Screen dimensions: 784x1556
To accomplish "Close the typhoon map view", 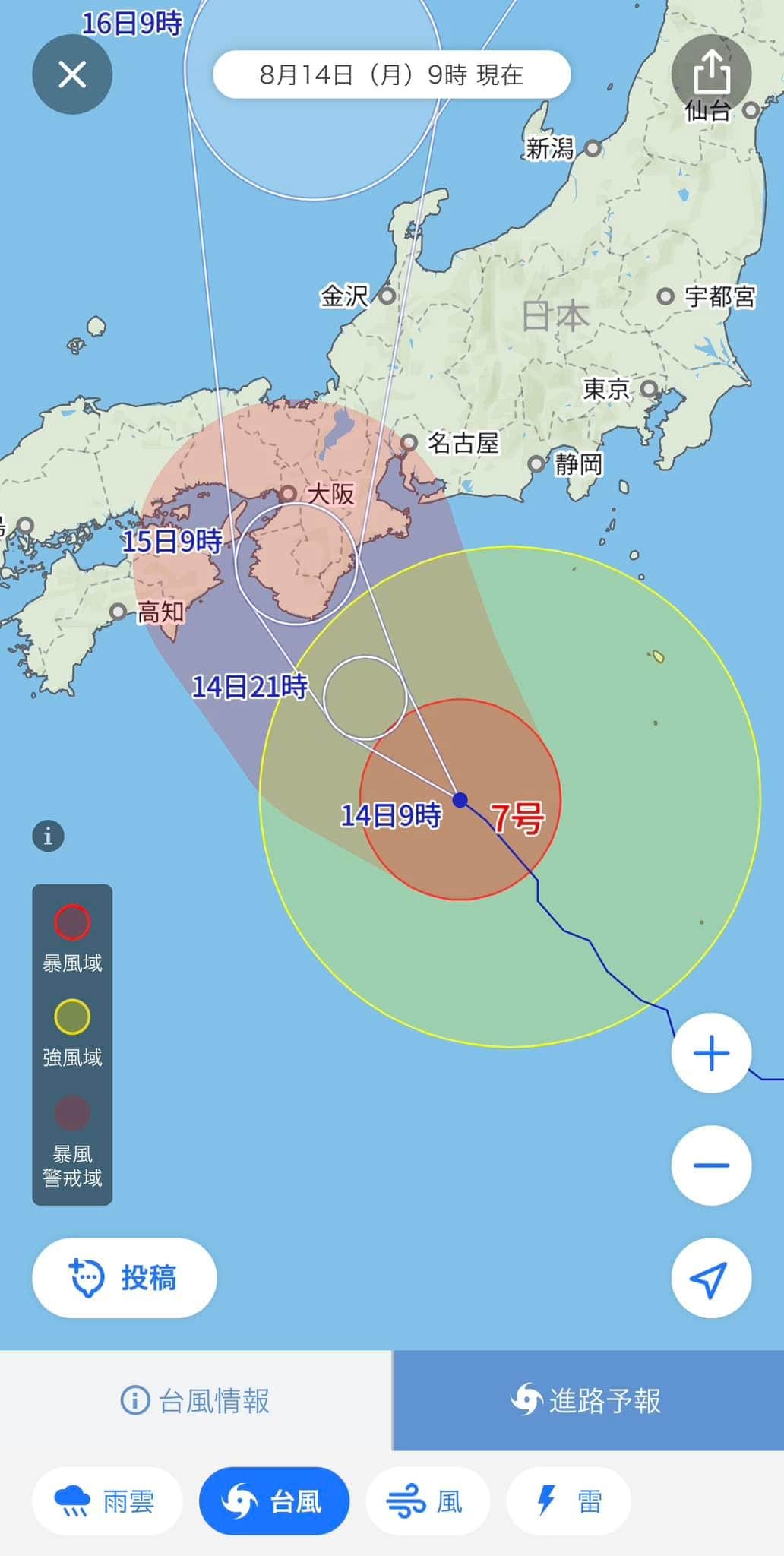I will coord(72,74).
